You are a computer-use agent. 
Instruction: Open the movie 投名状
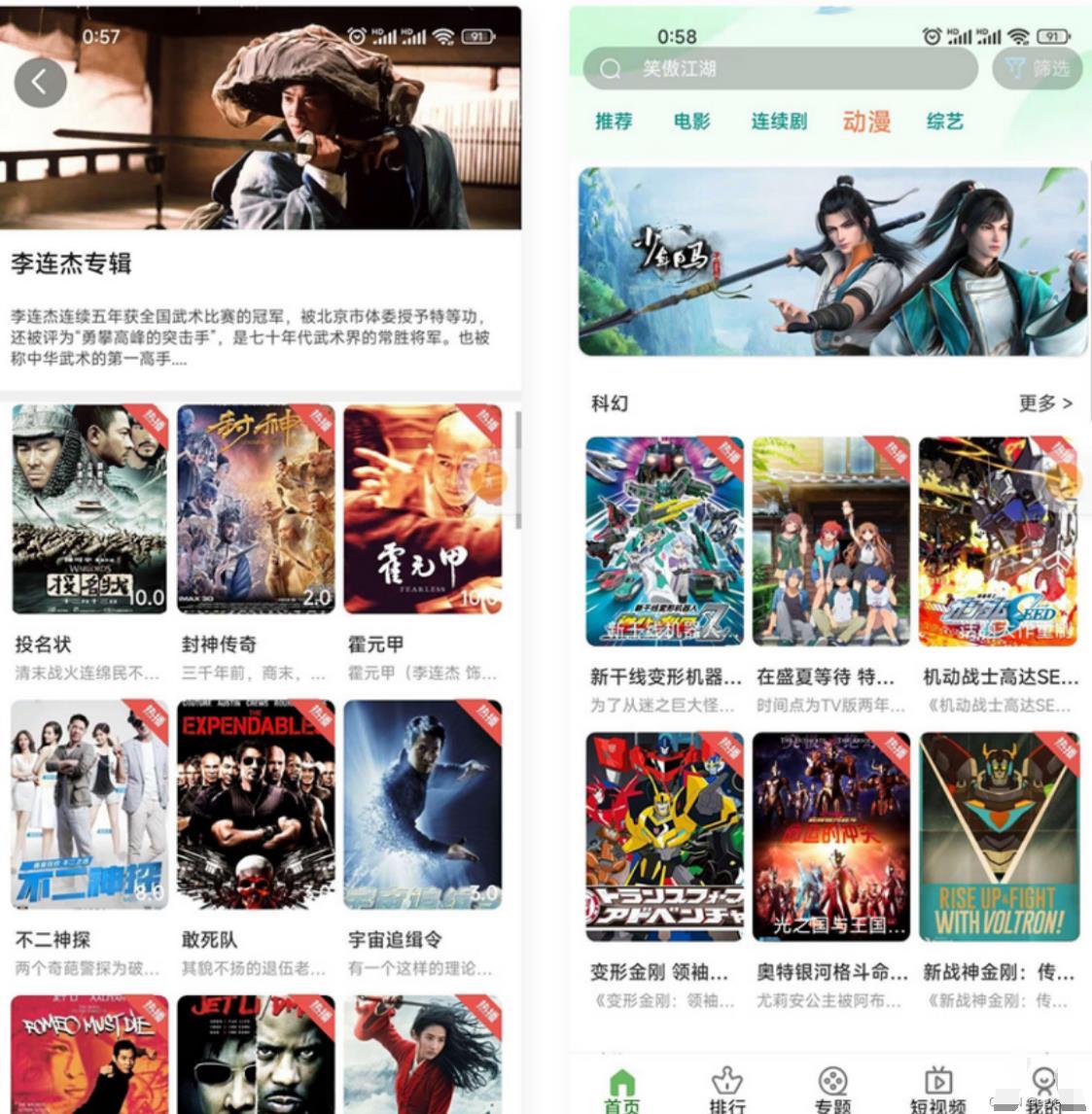89,509
